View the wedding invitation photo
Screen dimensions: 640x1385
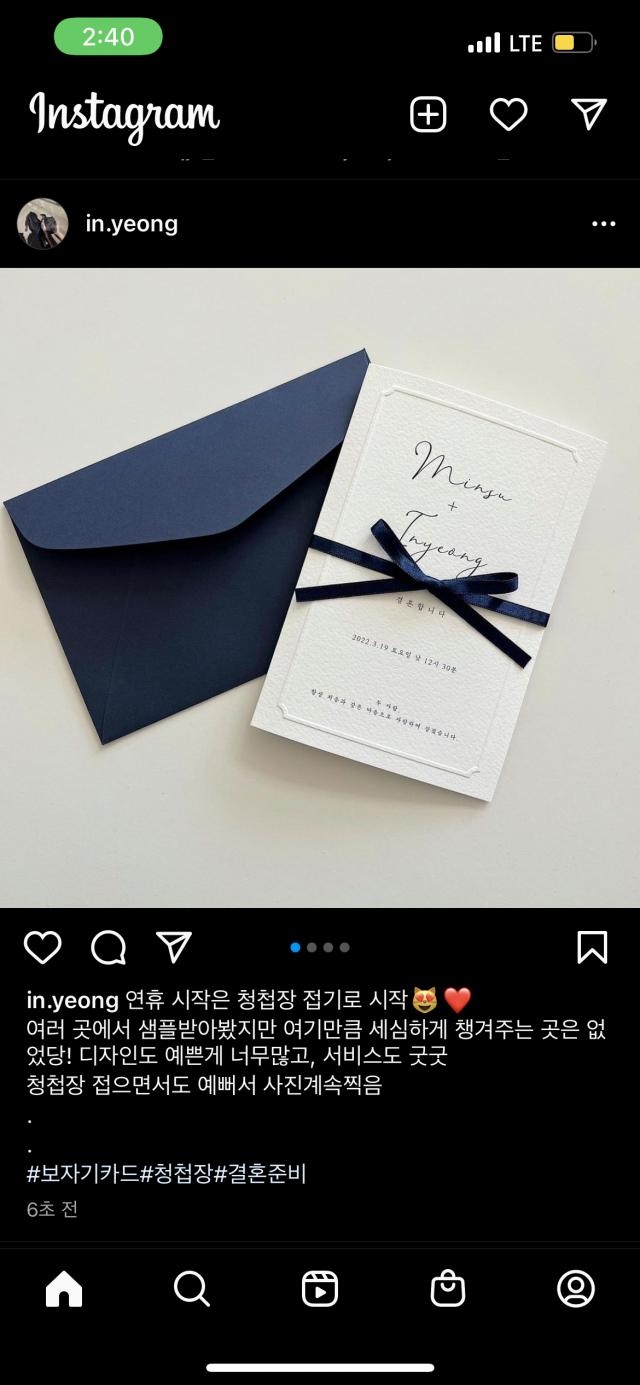(320, 587)
